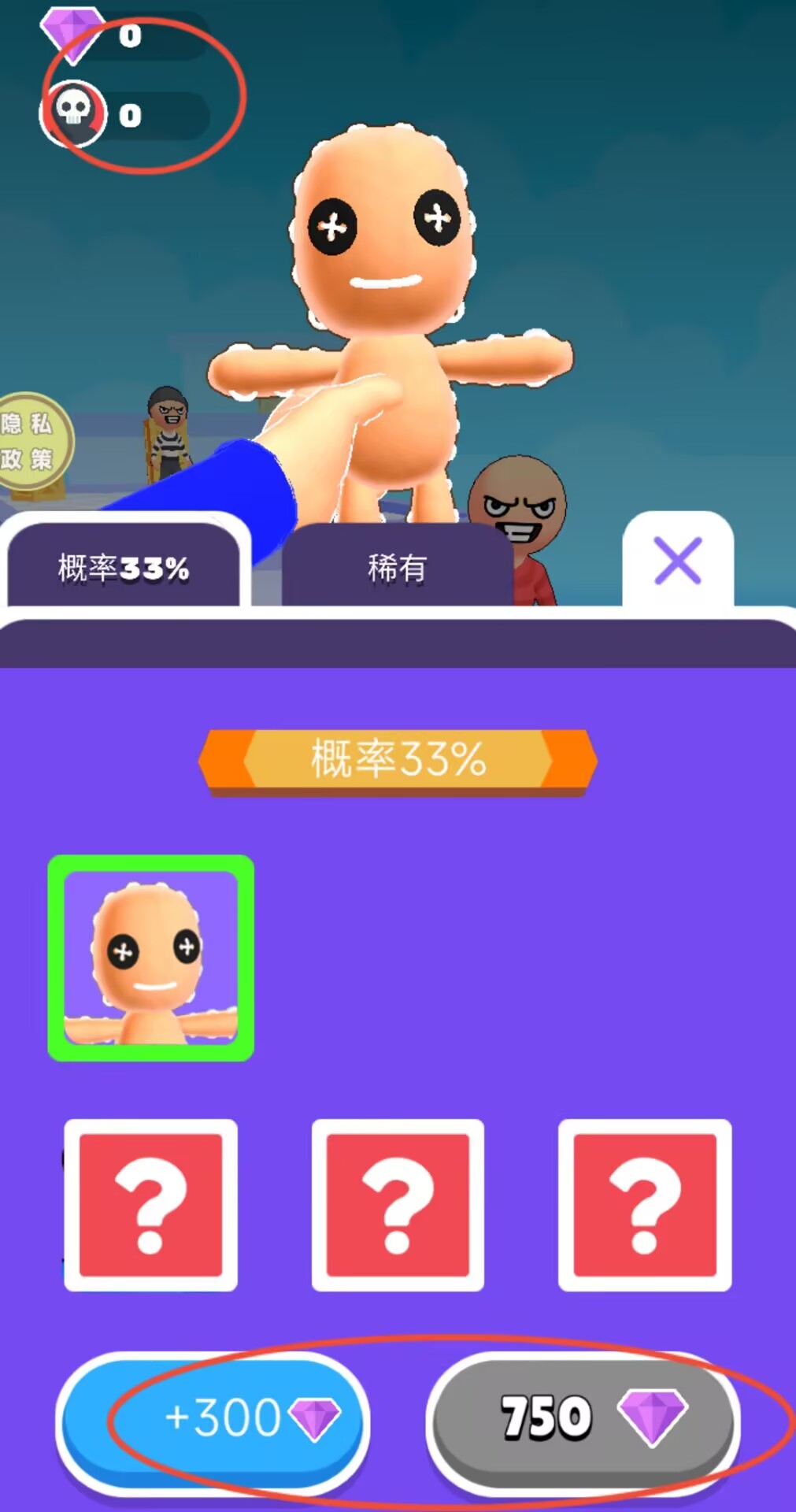The image size is (796, 1512).
Task: Switch to the 概率33% tab
Action: point(124,568)
